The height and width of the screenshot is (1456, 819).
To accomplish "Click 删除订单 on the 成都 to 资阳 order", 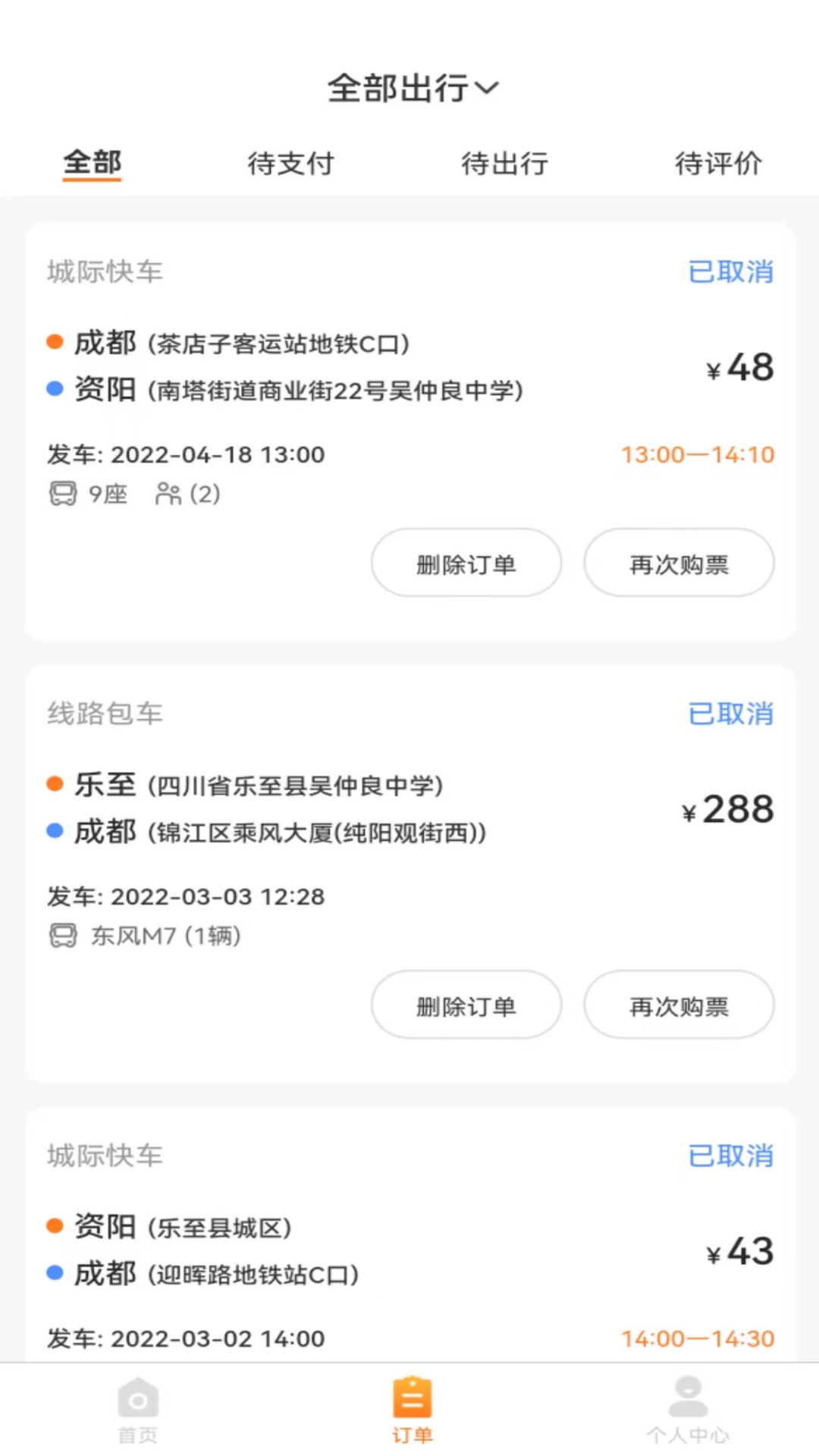I will (x=466, y=563).
